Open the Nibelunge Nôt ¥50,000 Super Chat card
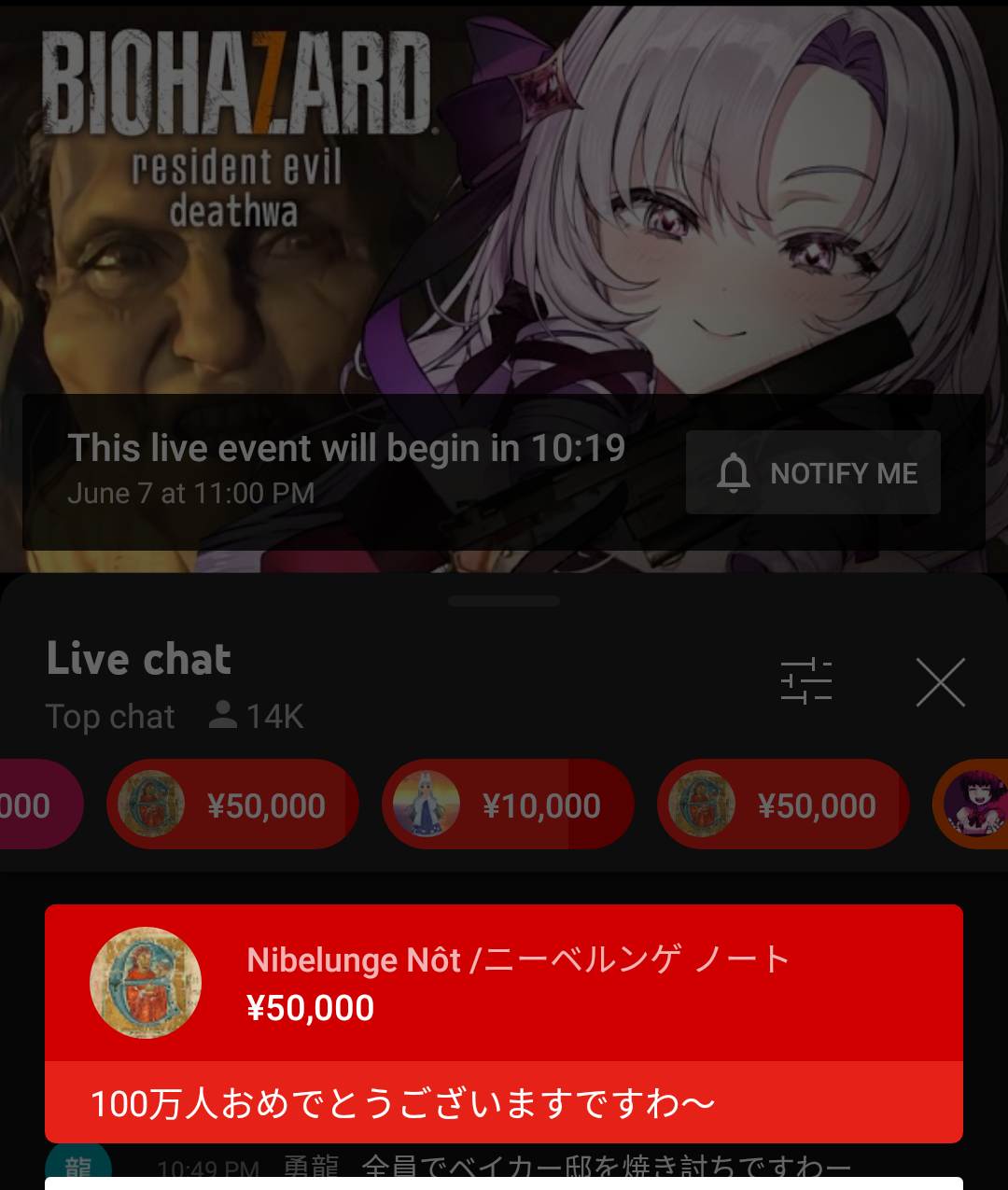 504,1022
